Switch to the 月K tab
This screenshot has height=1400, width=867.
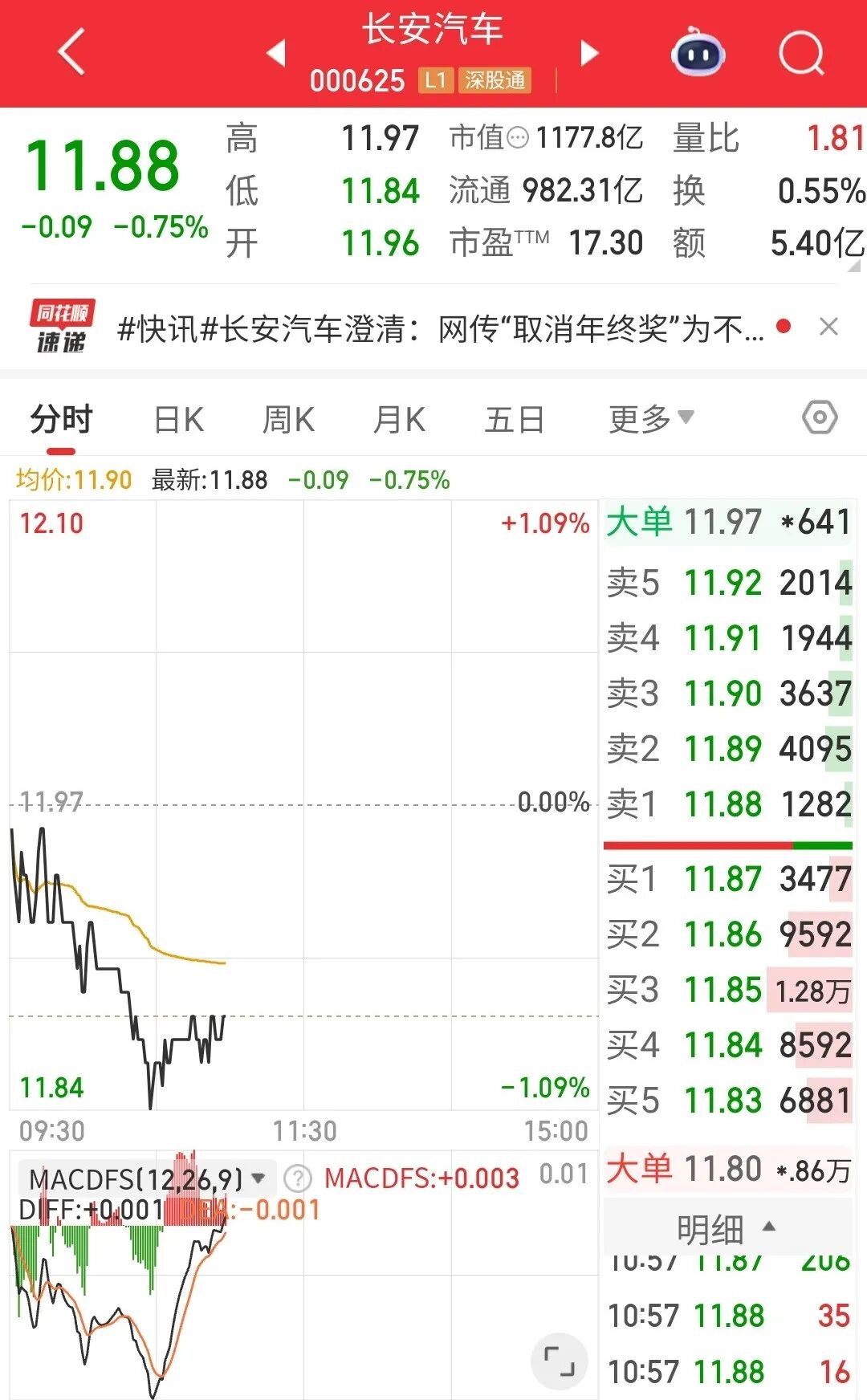tap(399, 419)
